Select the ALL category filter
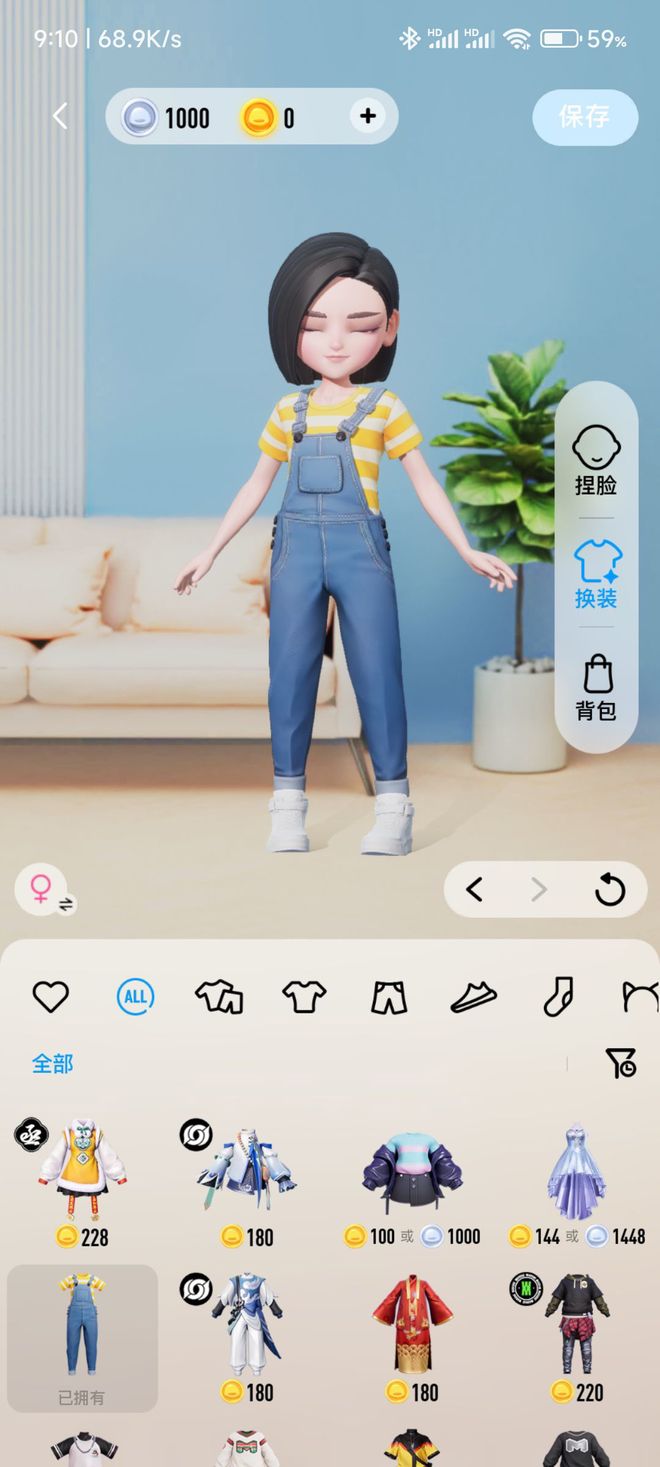Screen dimensions: 660x1467 (x=135, y=996)
